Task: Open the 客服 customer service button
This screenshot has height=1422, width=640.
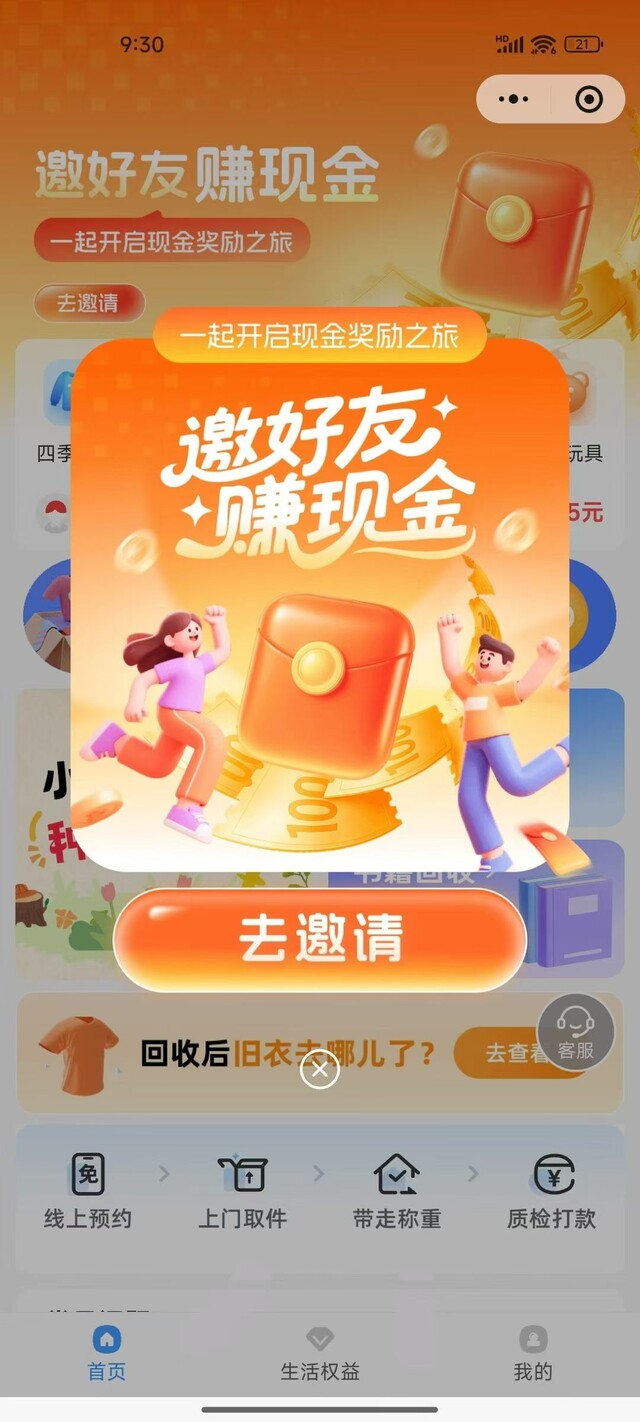Action: tap(576, 1032)
